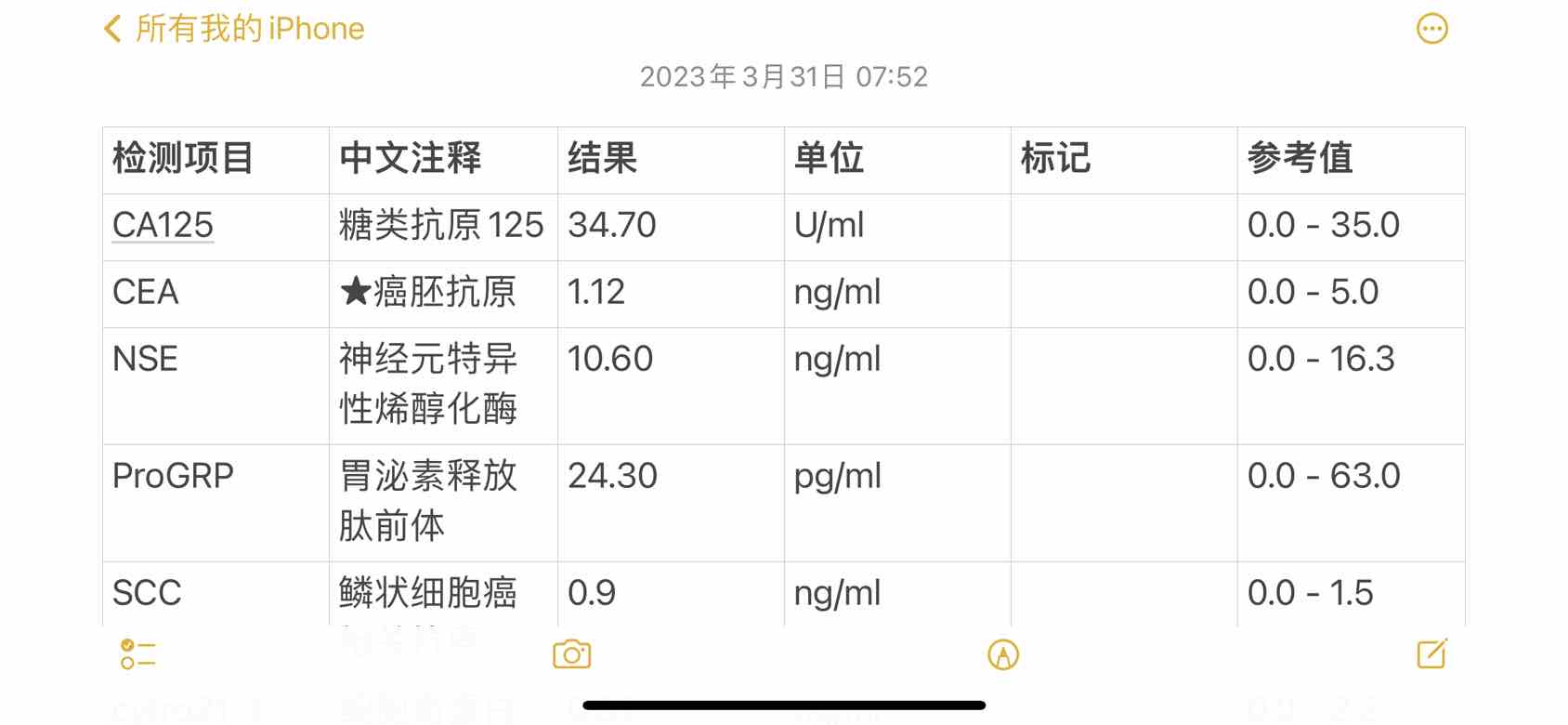Open the more options ellipsis menu
1568x725 pixels.
[x=1431, y=29]
